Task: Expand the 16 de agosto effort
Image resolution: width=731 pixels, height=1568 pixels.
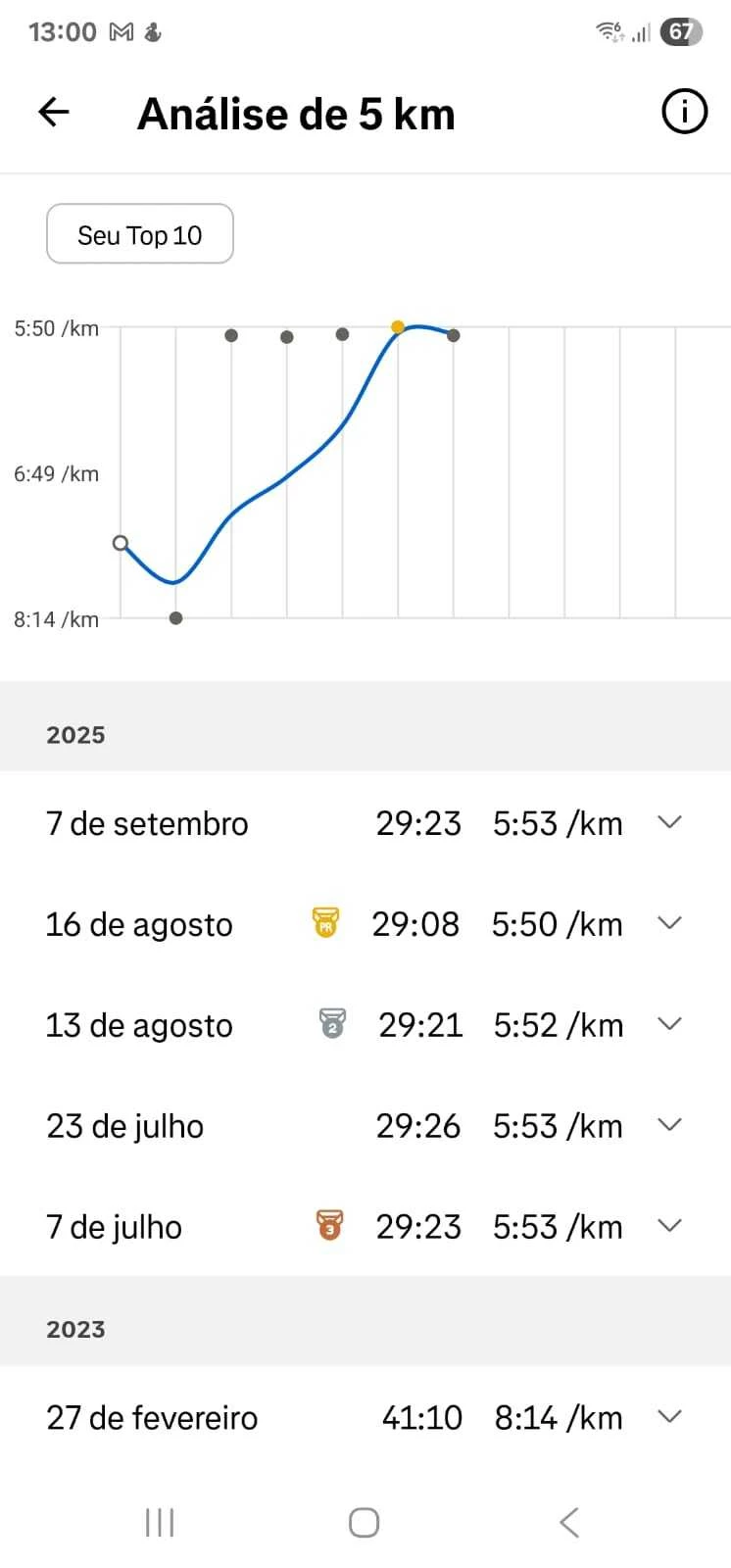Action: pyautogui.click(x=669, y=923)
